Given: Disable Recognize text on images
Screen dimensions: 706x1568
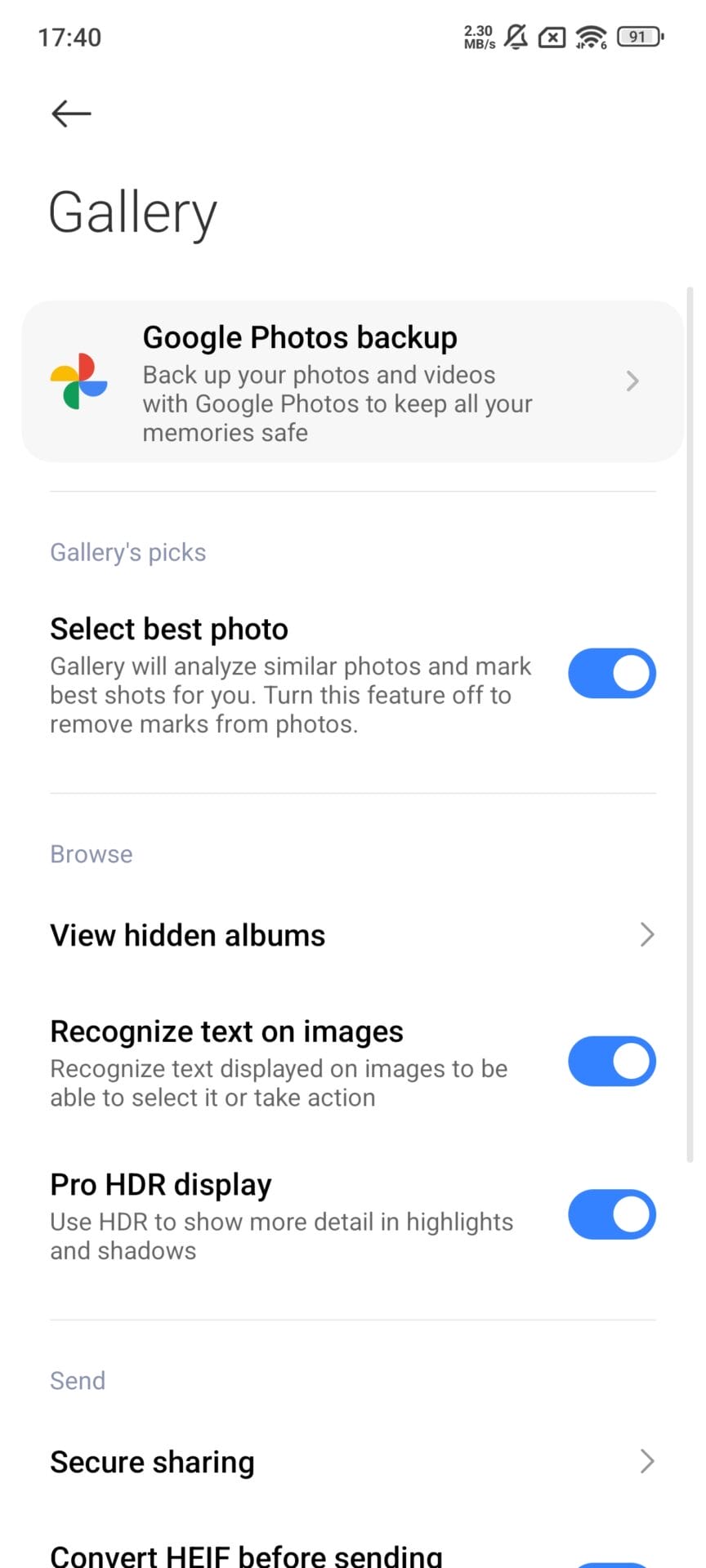Looking at the screenshot, I should point(611,1062).
